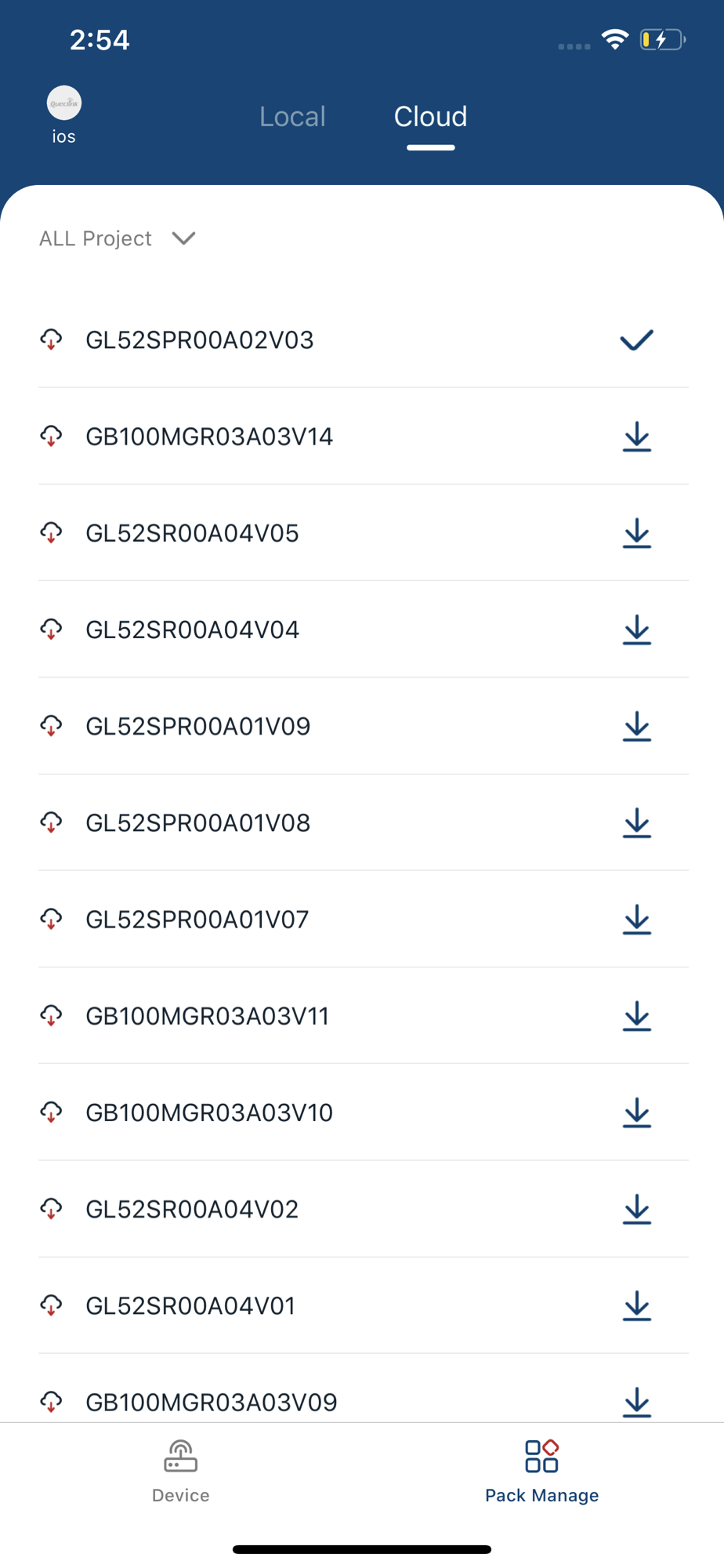Download GL52SR00A04V05 package
Viewport: 724px width, 1568px height.
[637, 533]
